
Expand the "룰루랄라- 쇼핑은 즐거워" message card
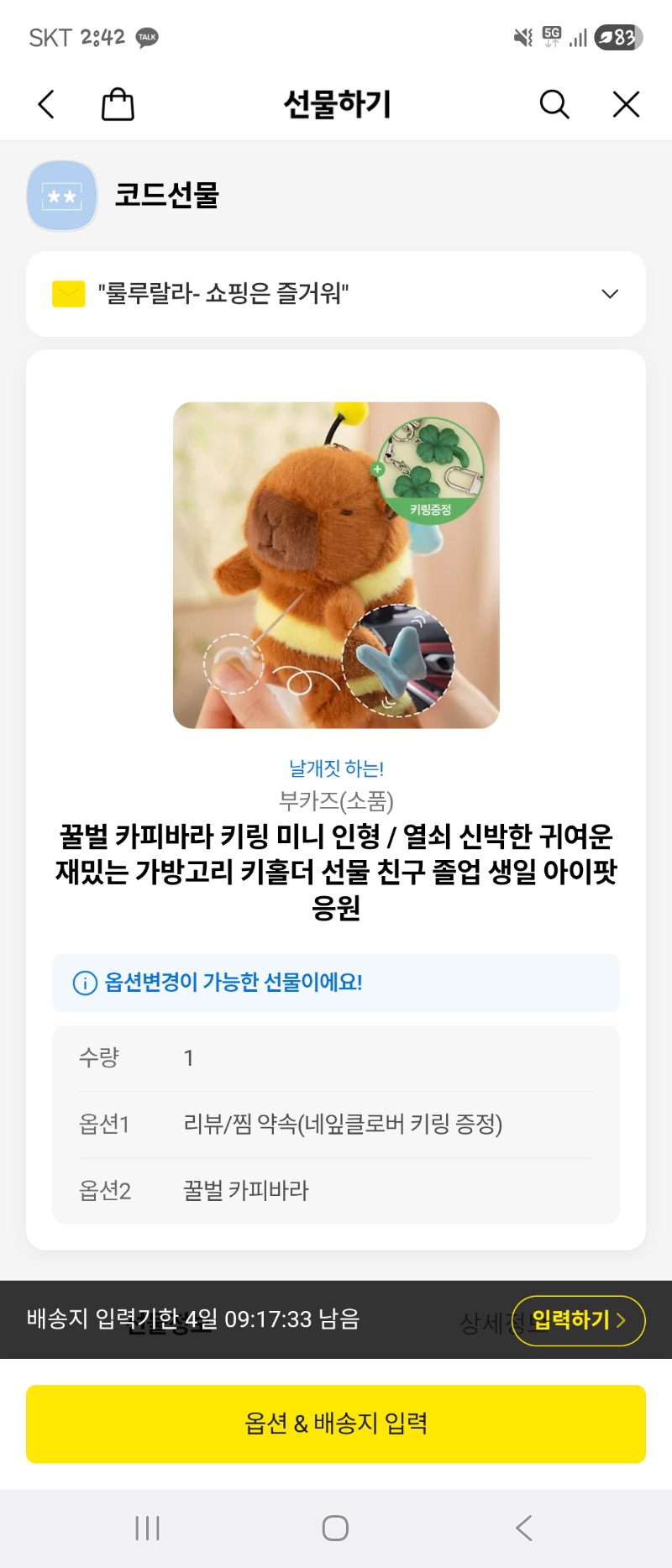(610, 294)
